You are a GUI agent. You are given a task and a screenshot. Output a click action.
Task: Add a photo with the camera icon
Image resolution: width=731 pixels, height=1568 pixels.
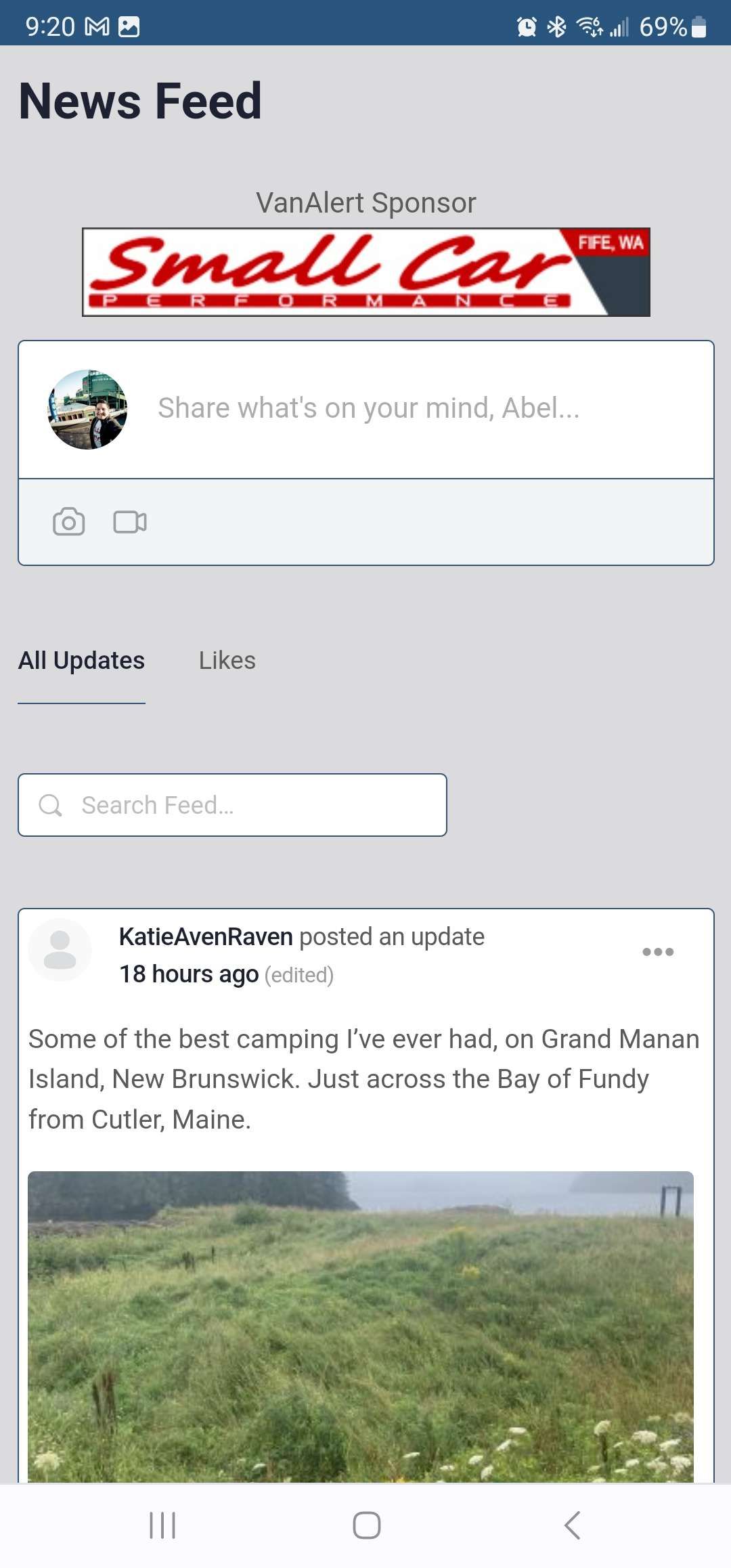point(68,522)
